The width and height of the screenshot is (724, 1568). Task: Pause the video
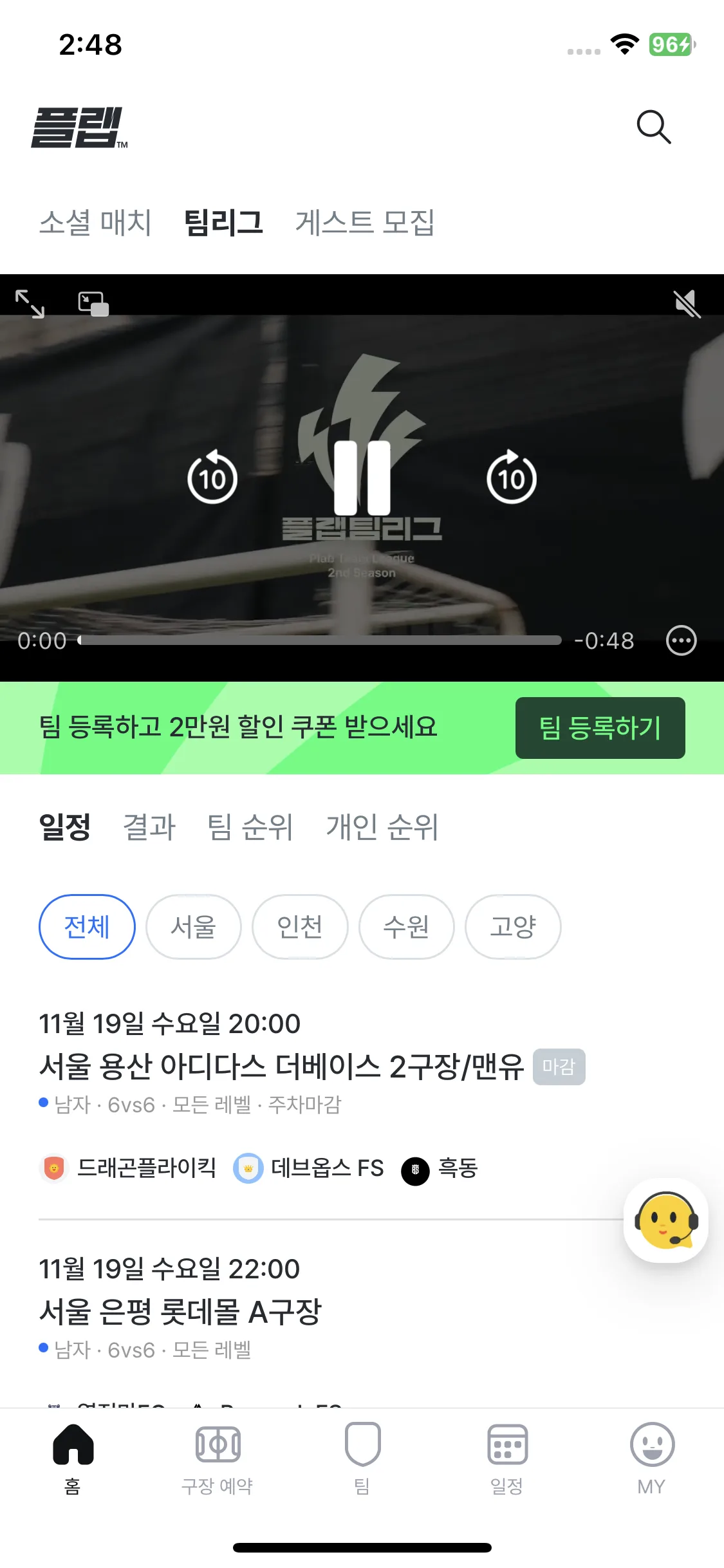click(x=362, y=478)
